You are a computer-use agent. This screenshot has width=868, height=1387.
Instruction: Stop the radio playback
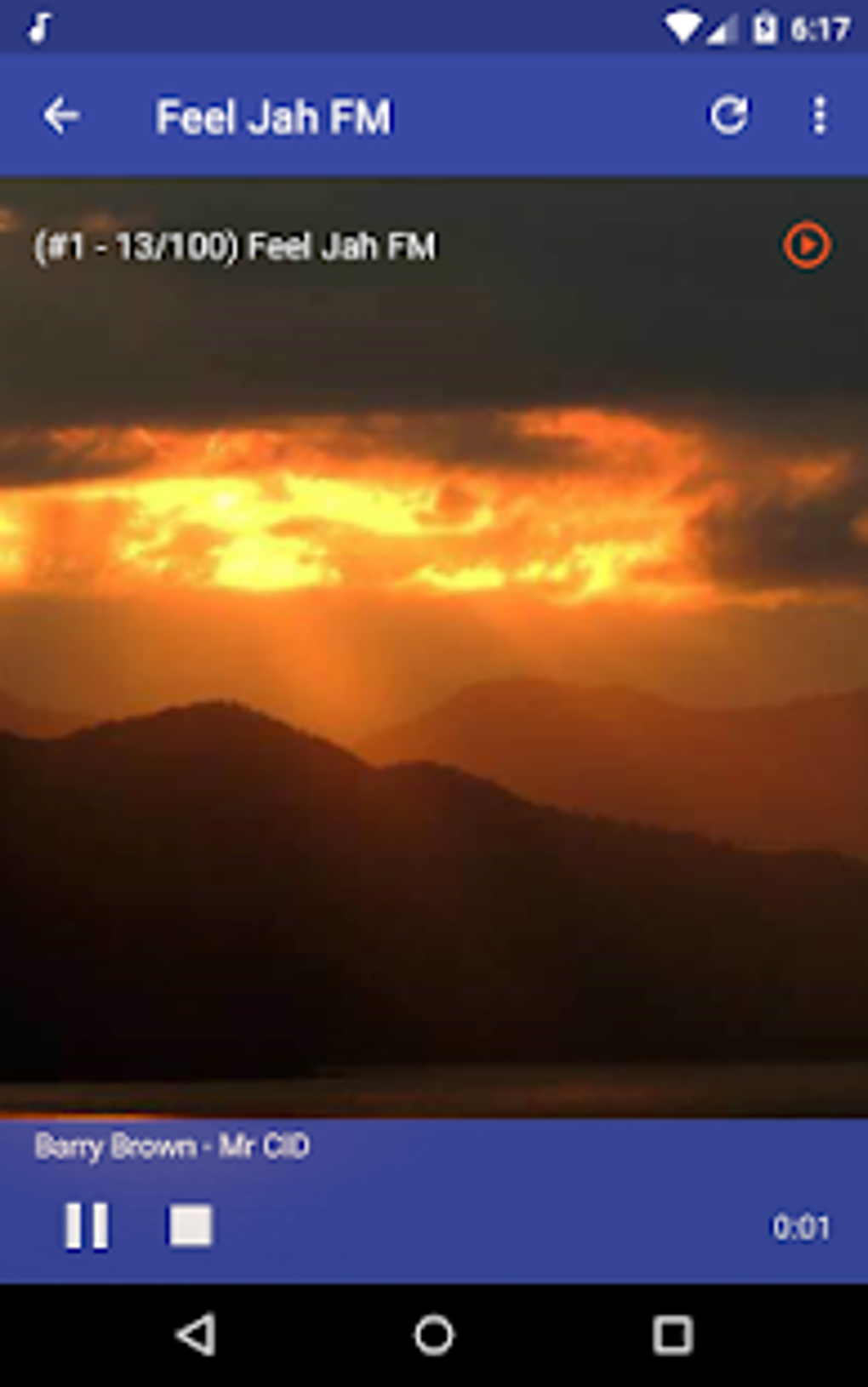click(x=191, y=1226)
